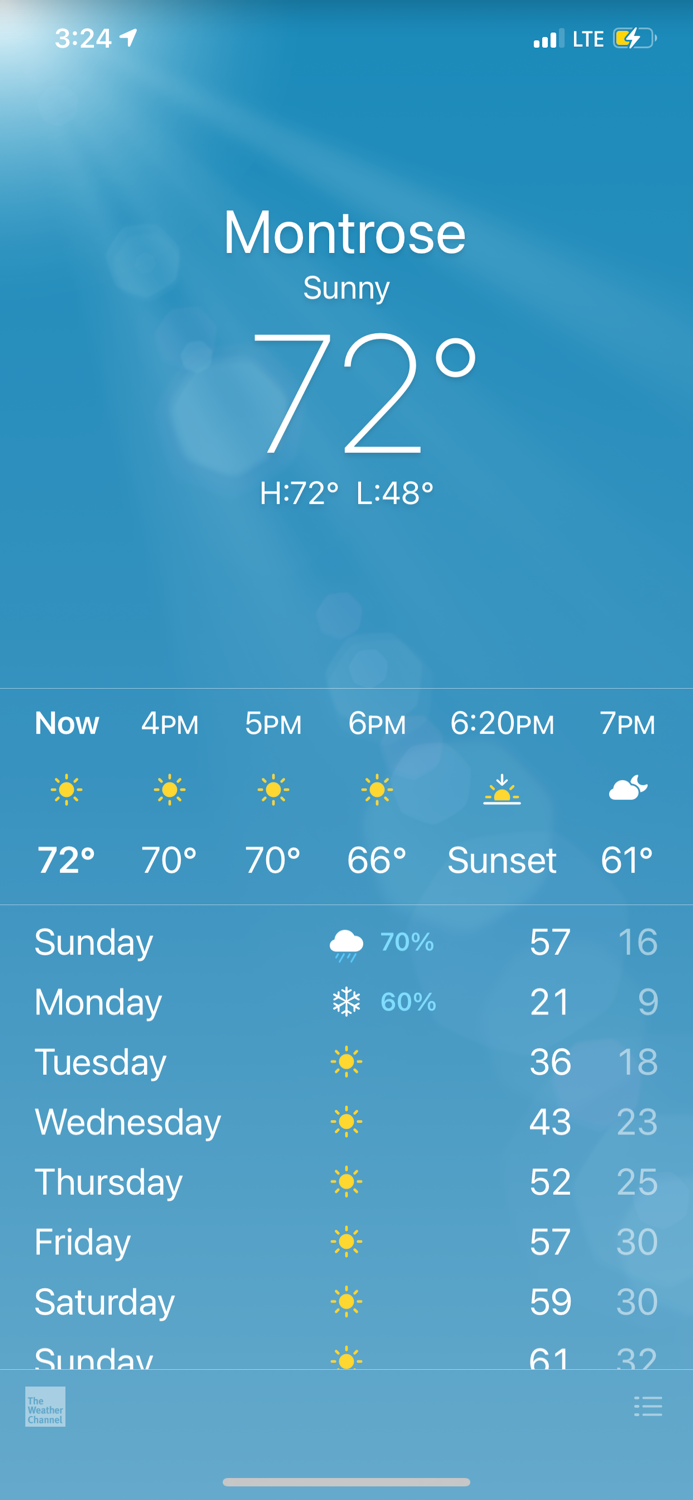
Task: Open The Weather Channel link
Action: 45,1406
